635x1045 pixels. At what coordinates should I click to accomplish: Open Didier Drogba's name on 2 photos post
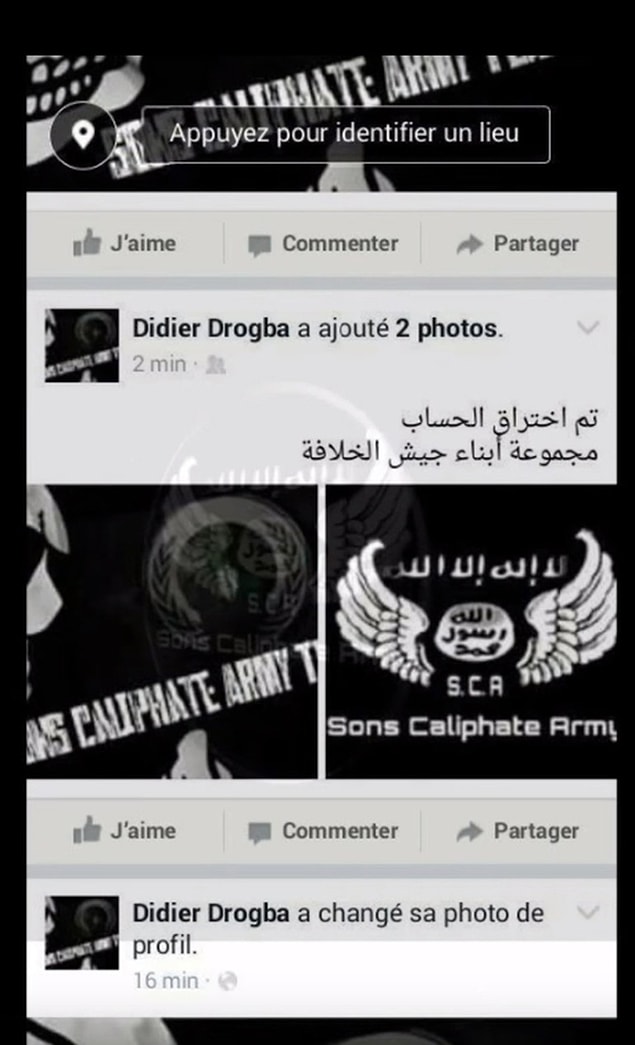coord(212,328)
